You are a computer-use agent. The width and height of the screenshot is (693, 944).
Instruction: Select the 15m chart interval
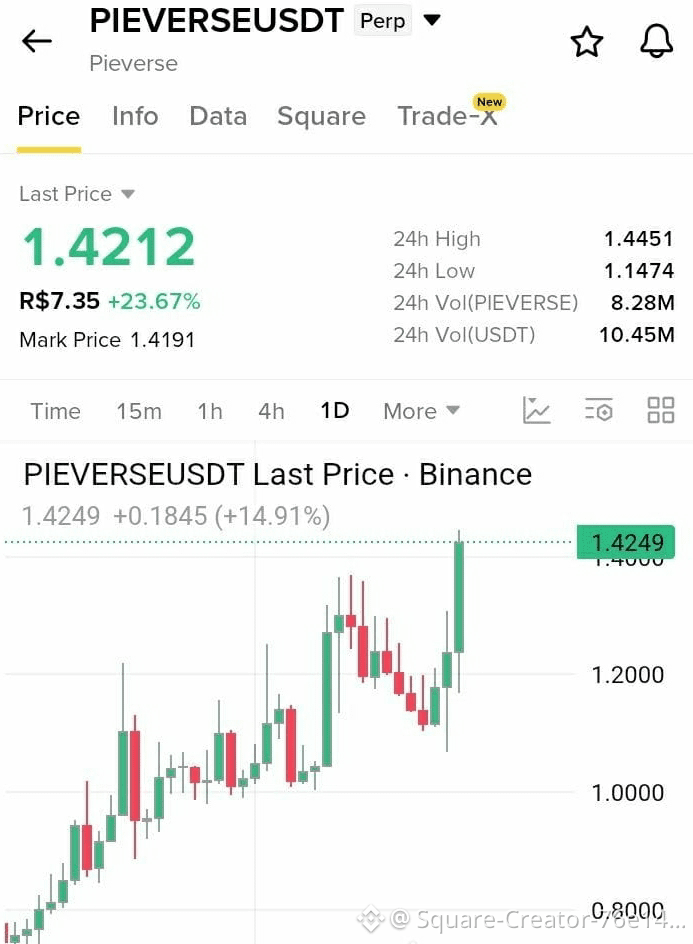point(139,411)
